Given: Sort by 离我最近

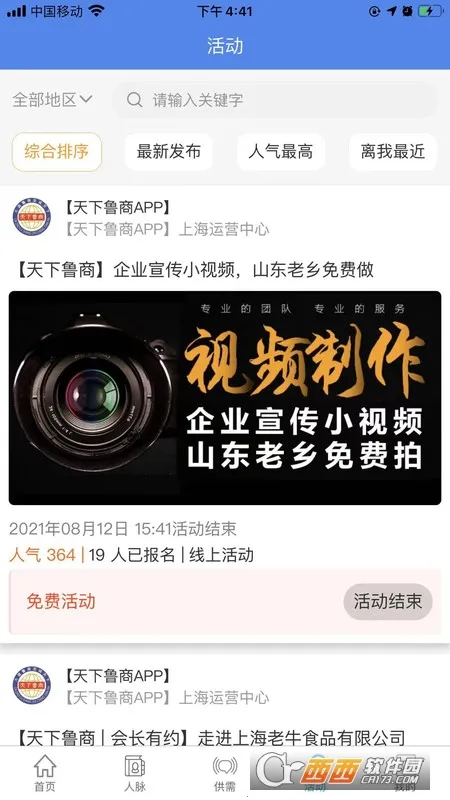Looking at the screenshot, I should pyautogui.click(x=393, y=152).
